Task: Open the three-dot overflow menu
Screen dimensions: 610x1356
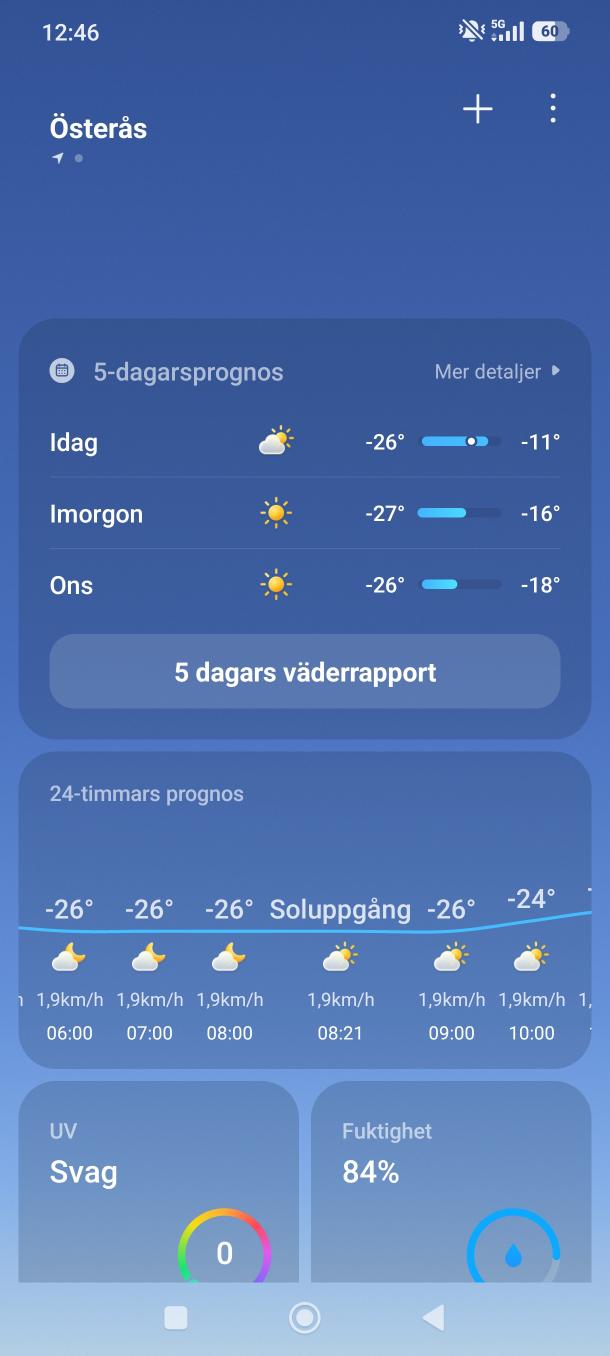Action: pos(553,109)
